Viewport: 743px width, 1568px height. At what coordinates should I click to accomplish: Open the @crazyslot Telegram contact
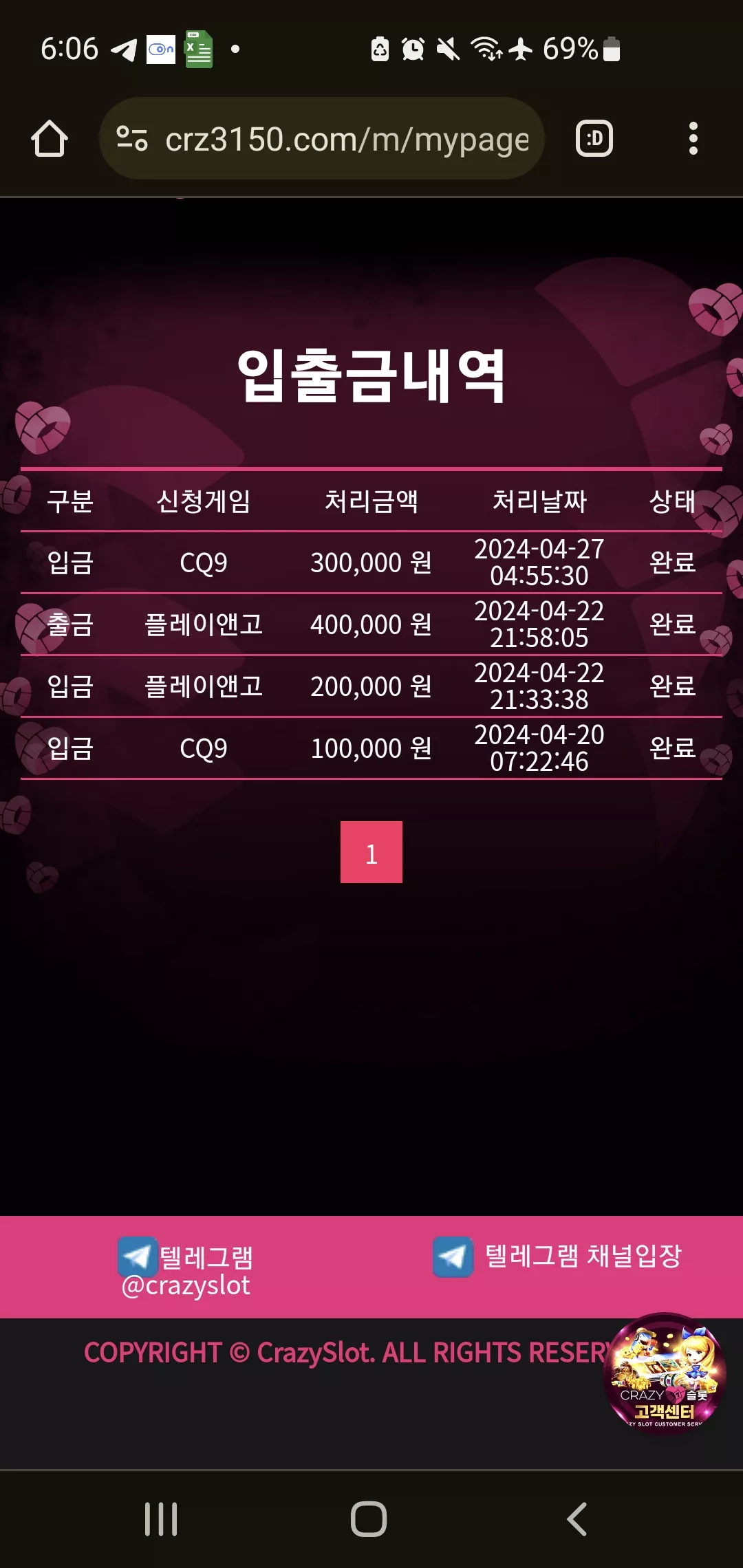(x=186, y=1271)
